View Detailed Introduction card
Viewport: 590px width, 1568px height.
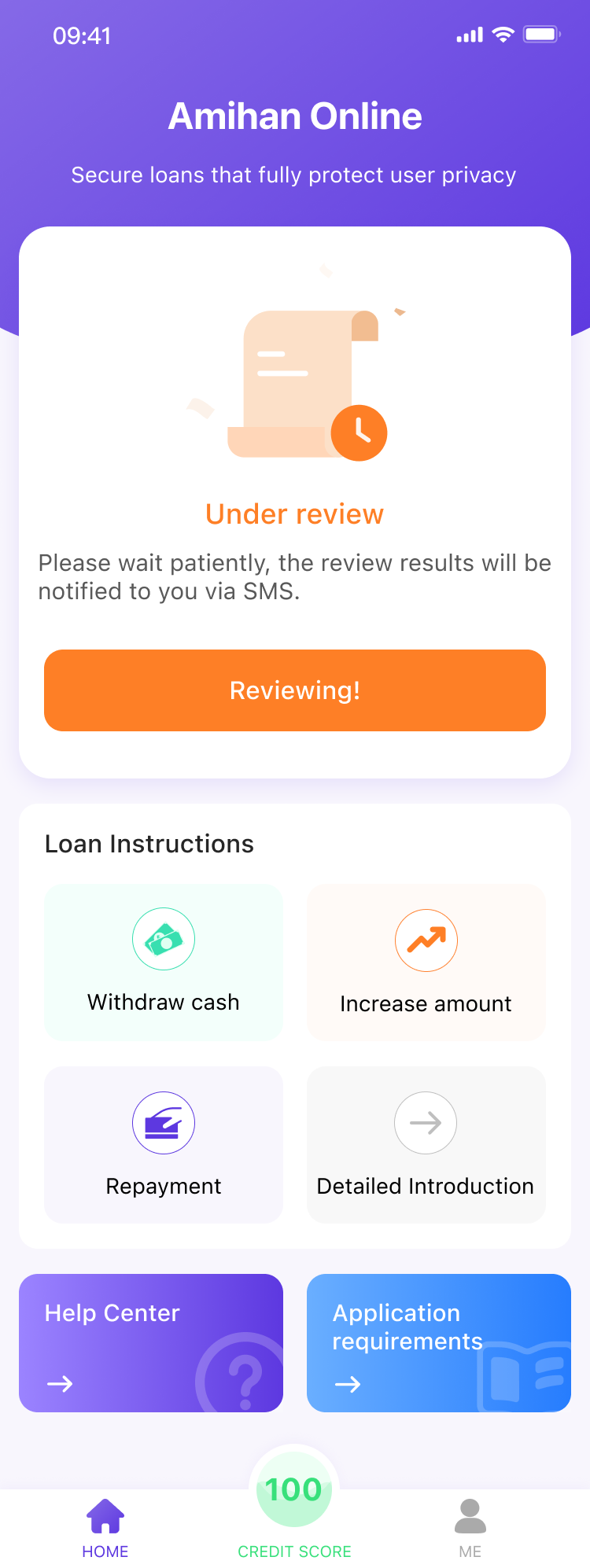[426, 1145]
